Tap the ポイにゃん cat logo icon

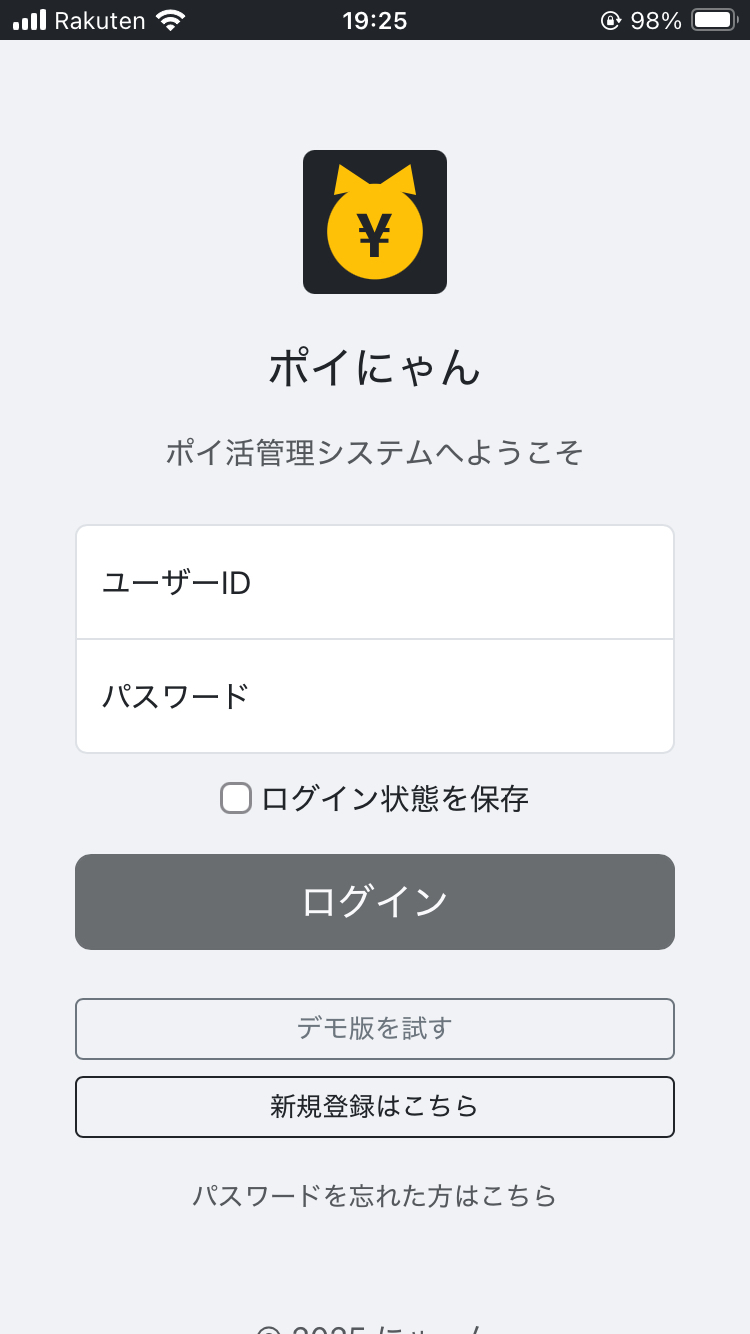click(374, 221)
